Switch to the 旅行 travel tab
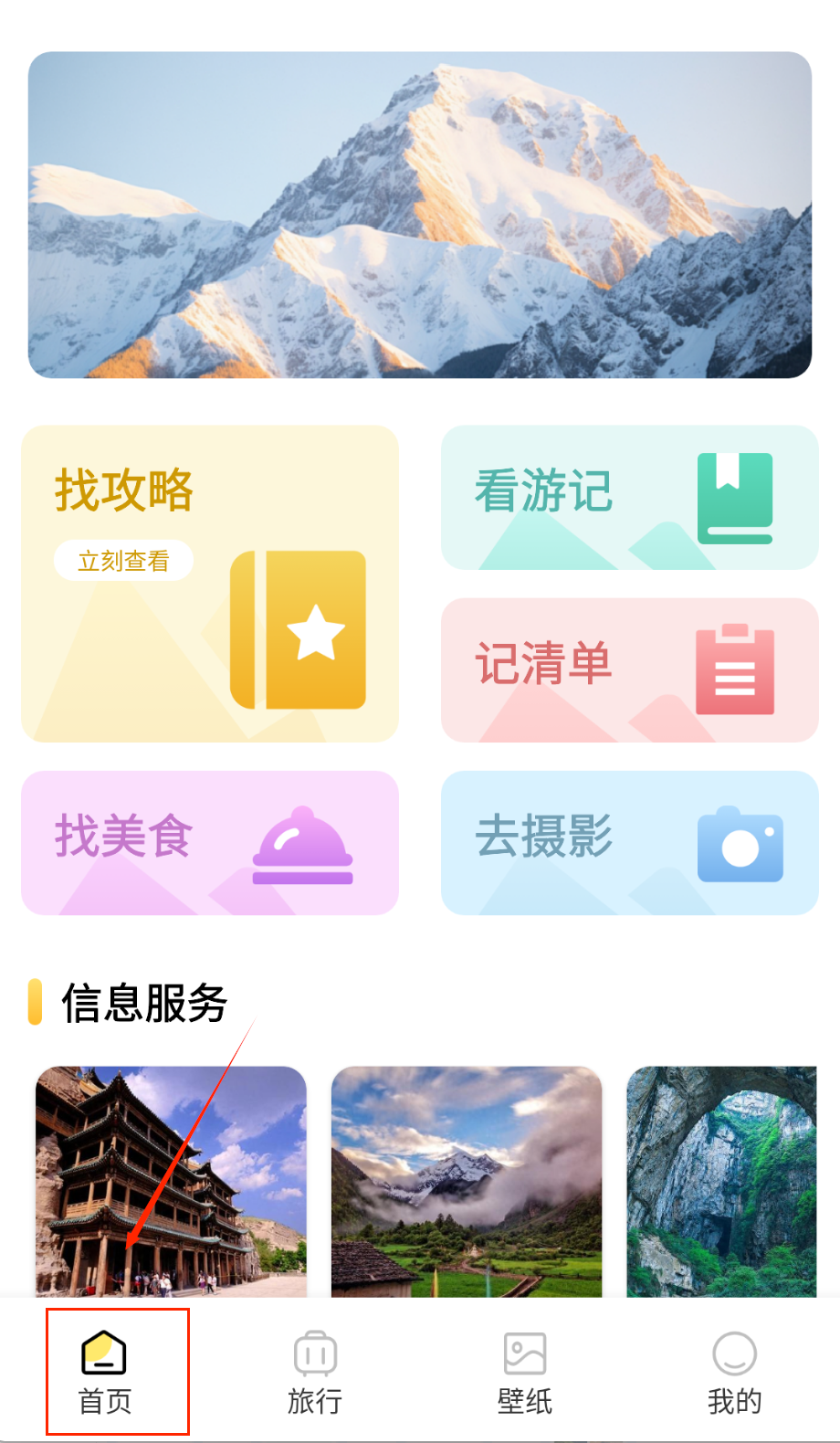 coord(315,1372)
